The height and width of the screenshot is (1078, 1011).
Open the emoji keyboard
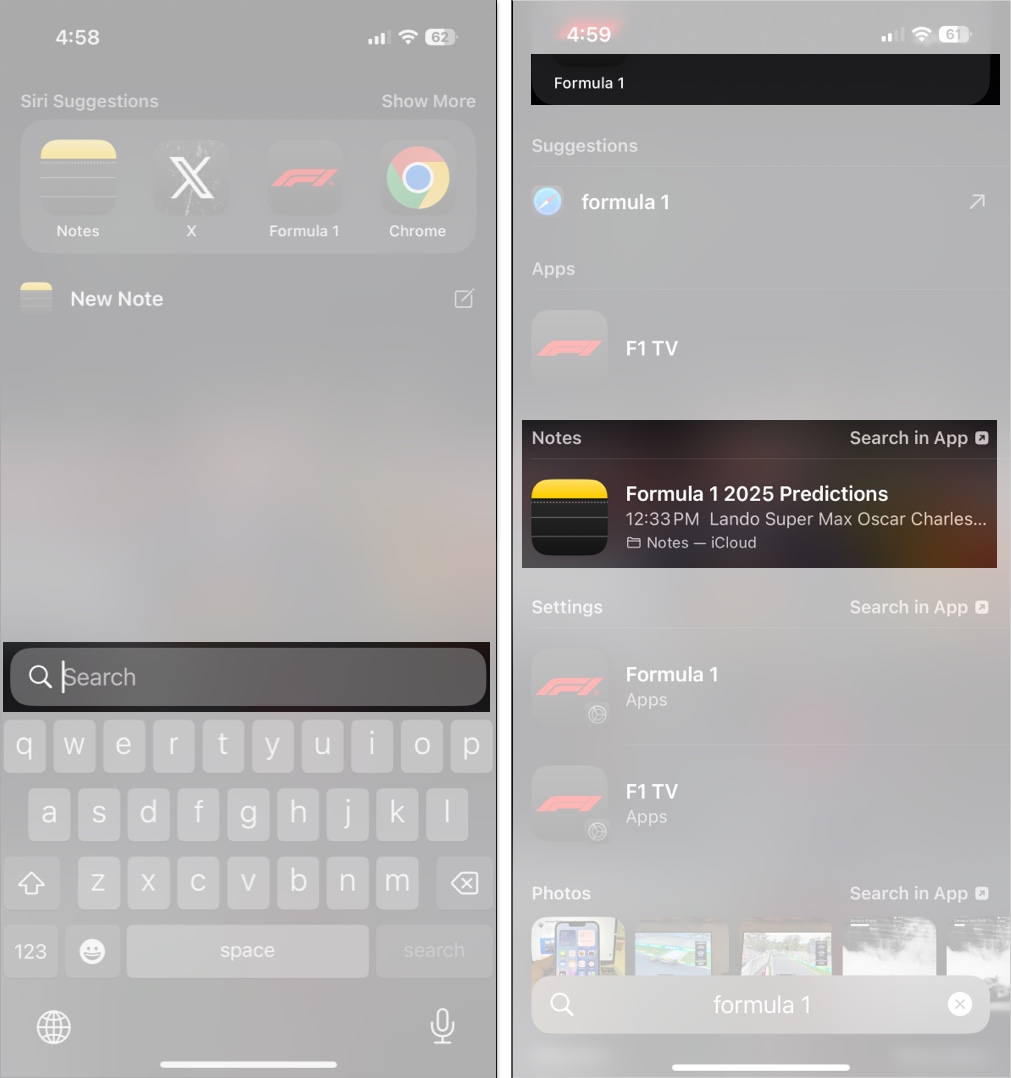92,951
